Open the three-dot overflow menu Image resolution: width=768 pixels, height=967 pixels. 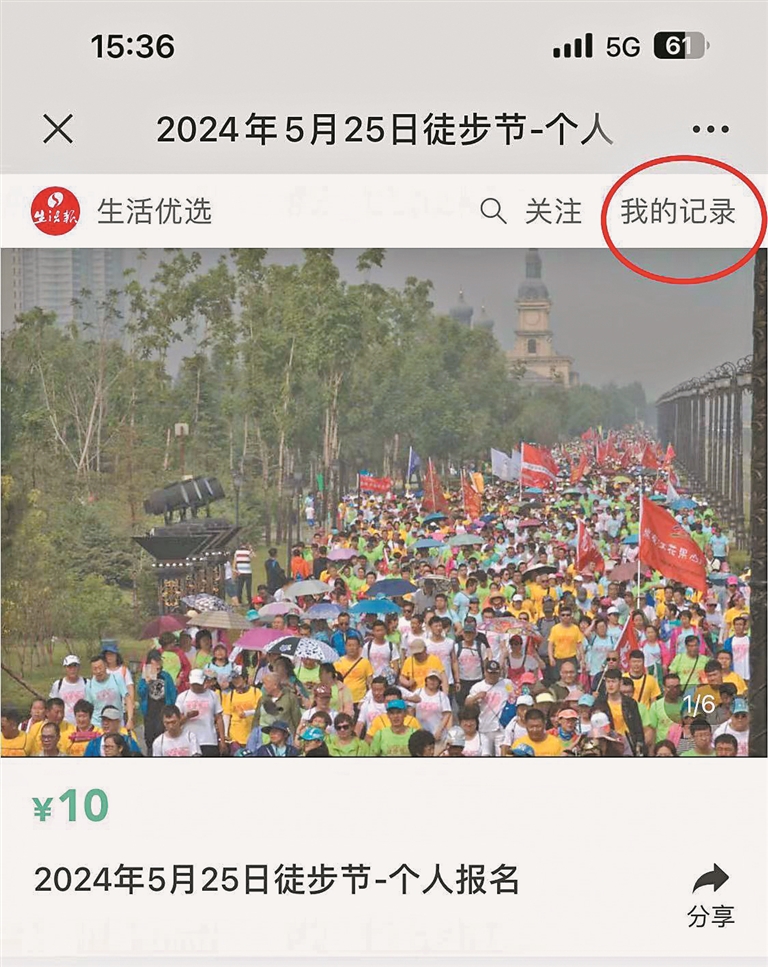(x=710, y=129)
